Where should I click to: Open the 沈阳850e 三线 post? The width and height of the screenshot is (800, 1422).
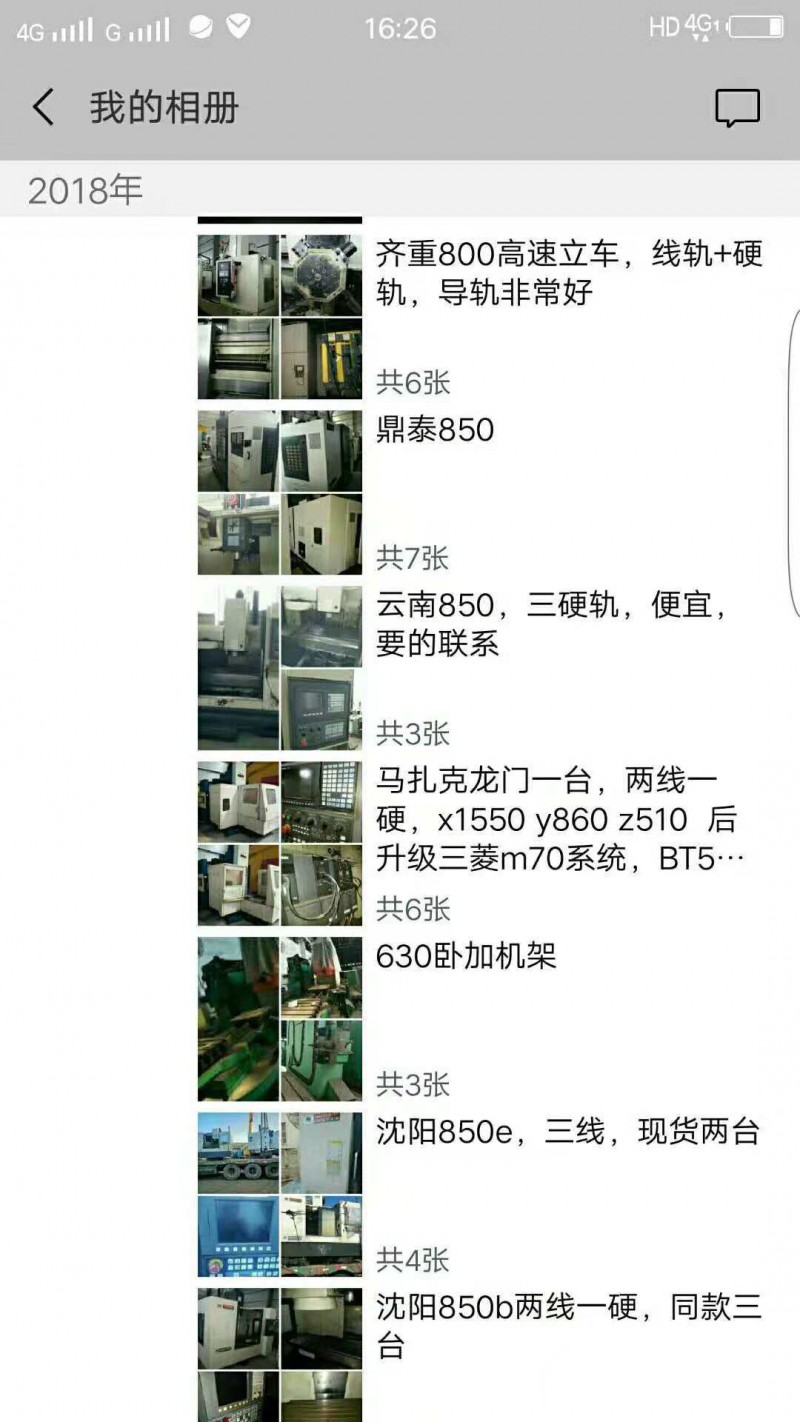pos(568,1132)
